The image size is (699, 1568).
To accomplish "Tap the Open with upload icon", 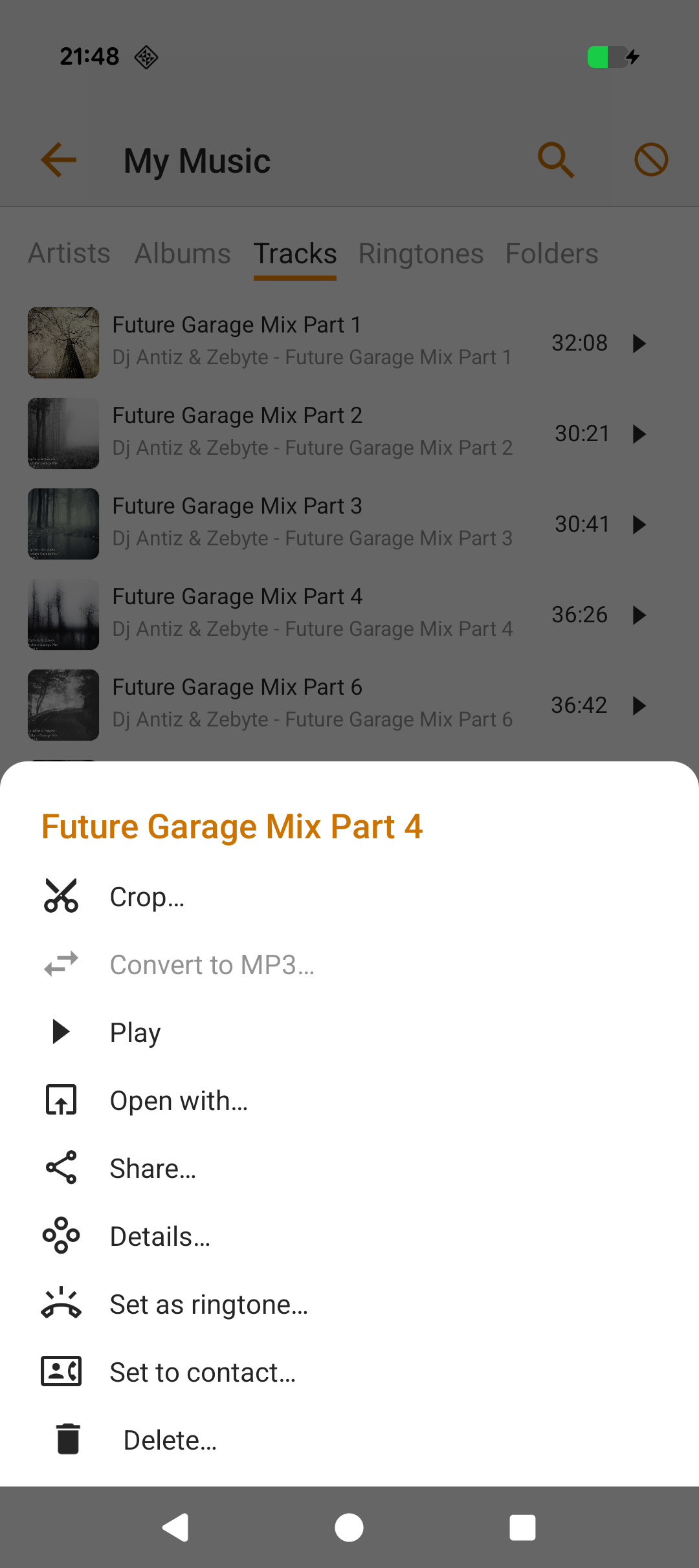I will coord(61,1100).
